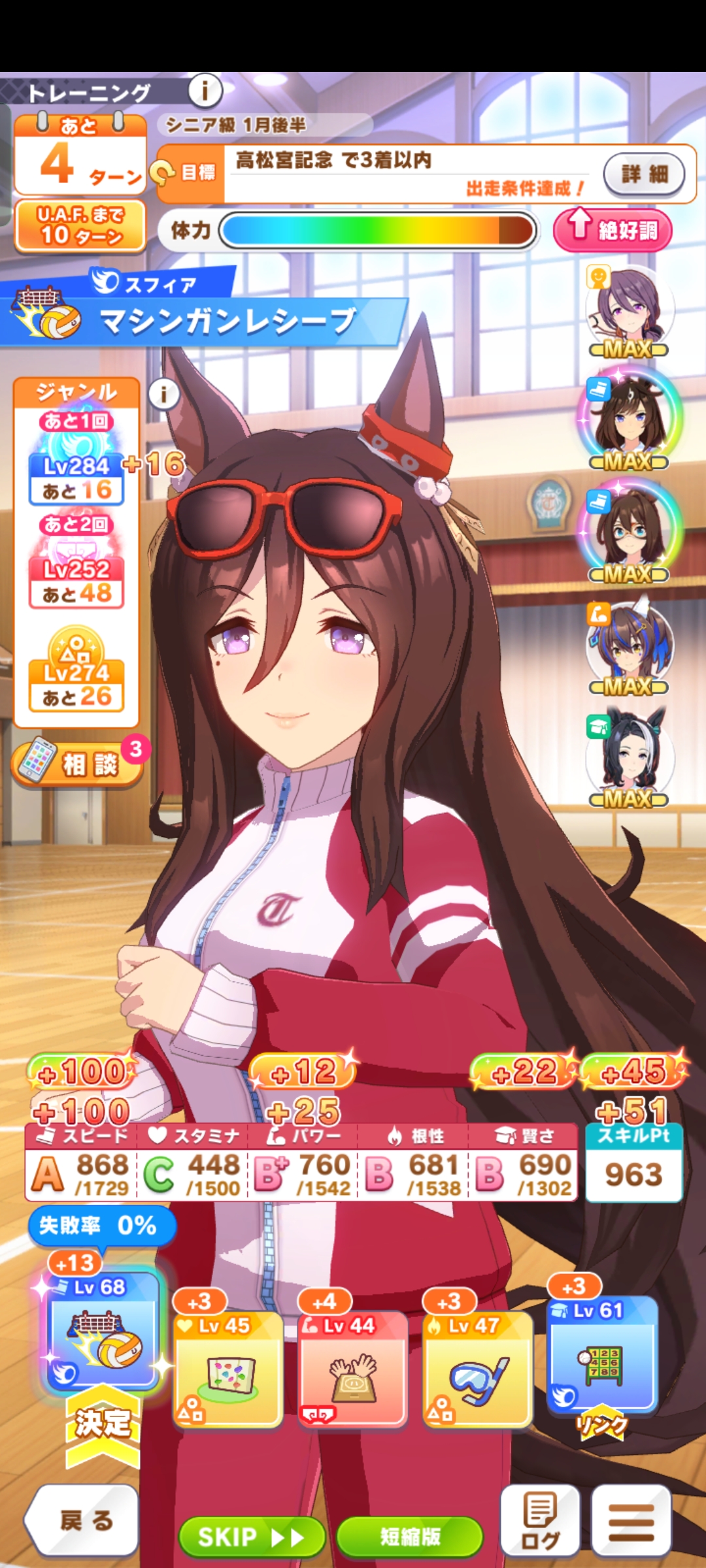View the Lv284 genre level panel

(76, 477)
